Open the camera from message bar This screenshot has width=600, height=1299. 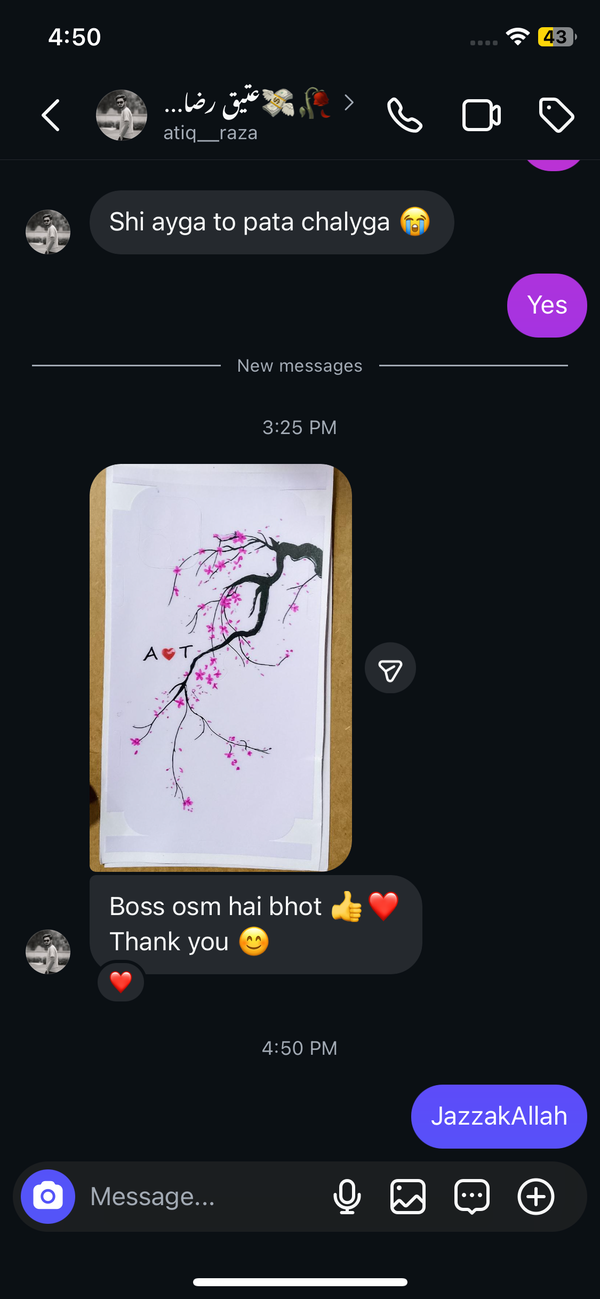tap(48, 1196)
